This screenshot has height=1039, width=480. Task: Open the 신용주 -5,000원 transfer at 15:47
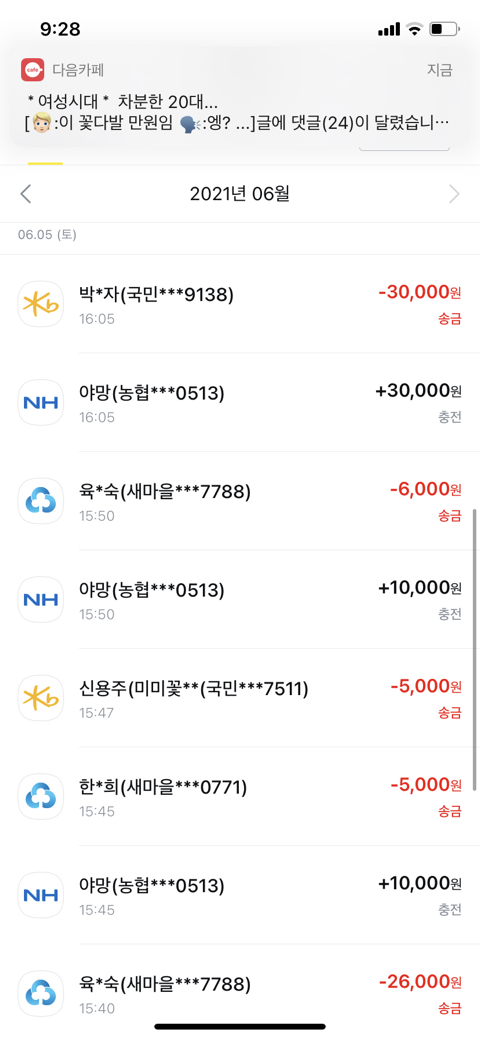coord(240,698)
